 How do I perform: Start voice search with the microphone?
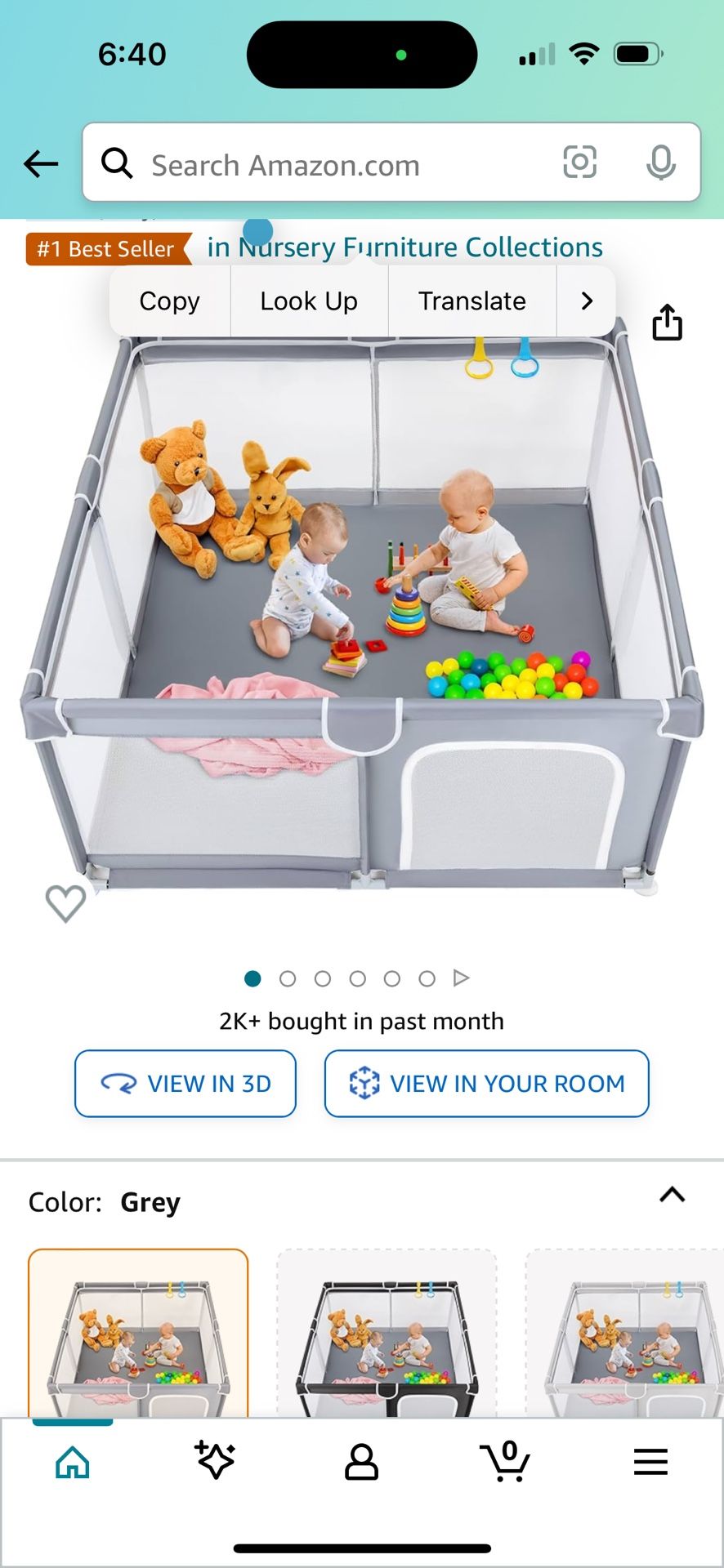(x=660, y=163)
